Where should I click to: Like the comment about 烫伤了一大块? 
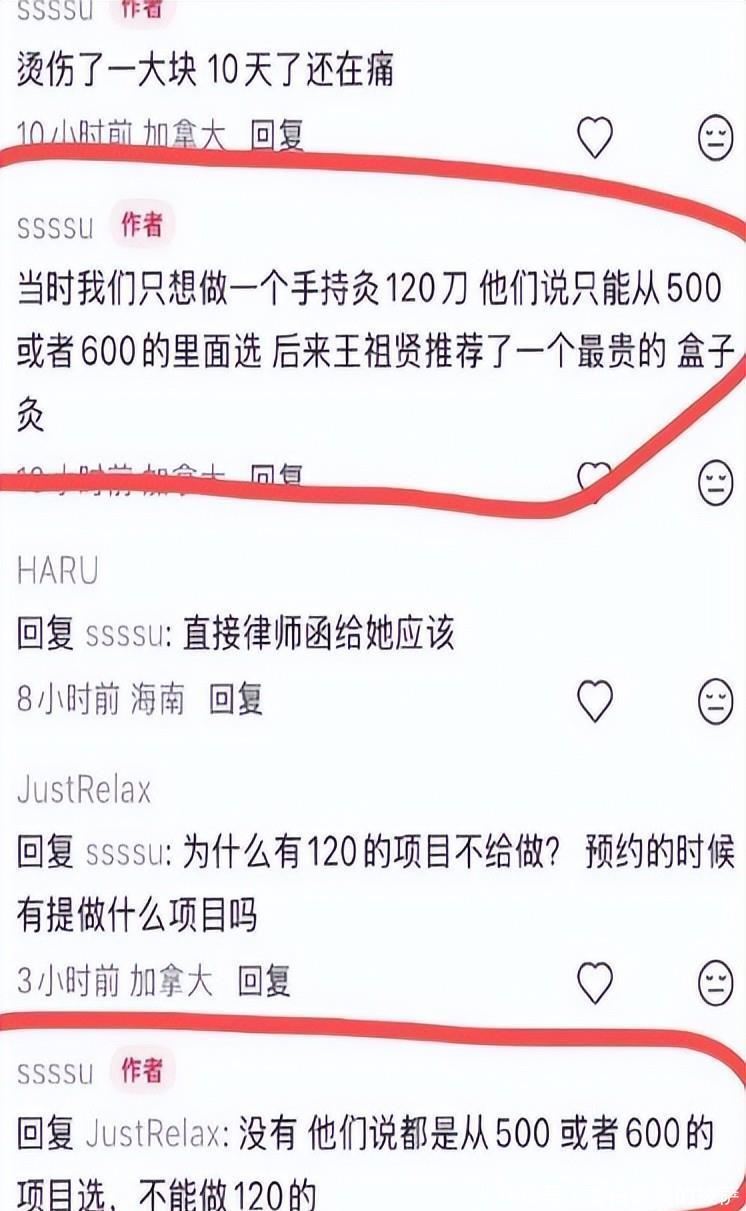pos(595,137)
